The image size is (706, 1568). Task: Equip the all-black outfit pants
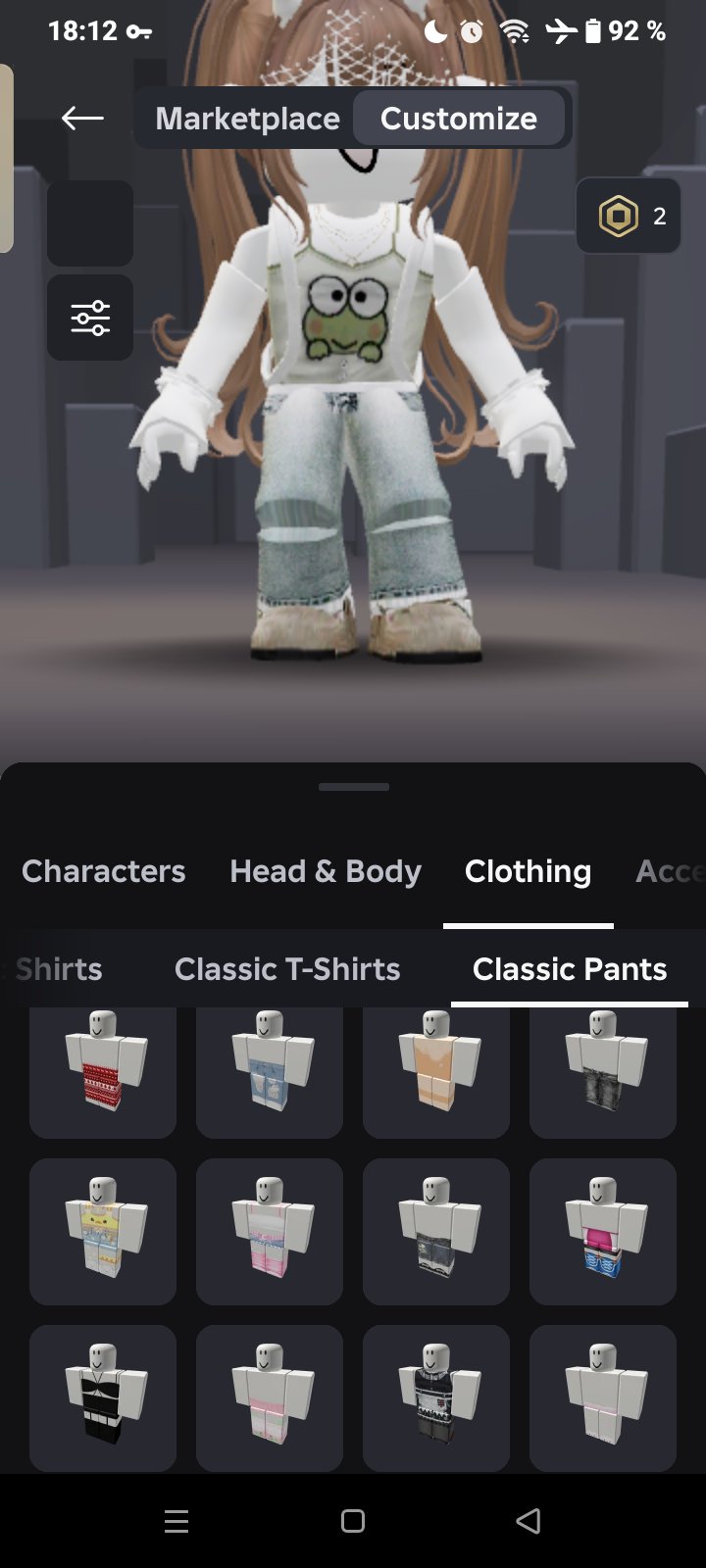(x=103, y=1397)
